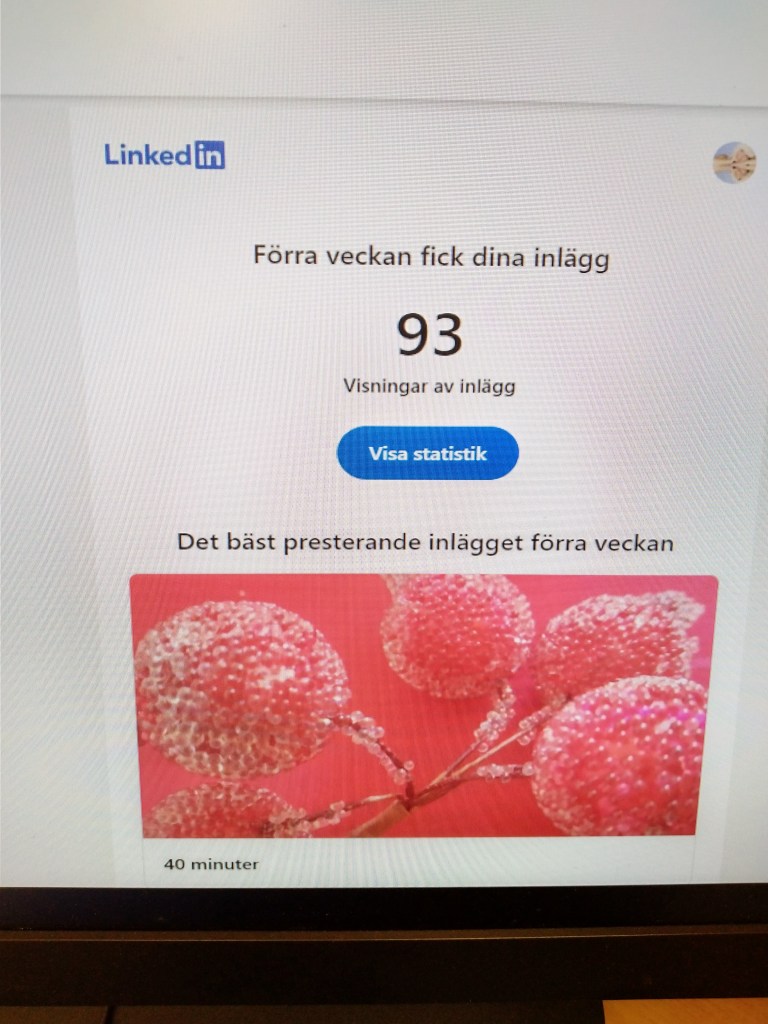Open the best performing post image
Viewport: 768px width, 1024px height.
[x=424, y=705]
